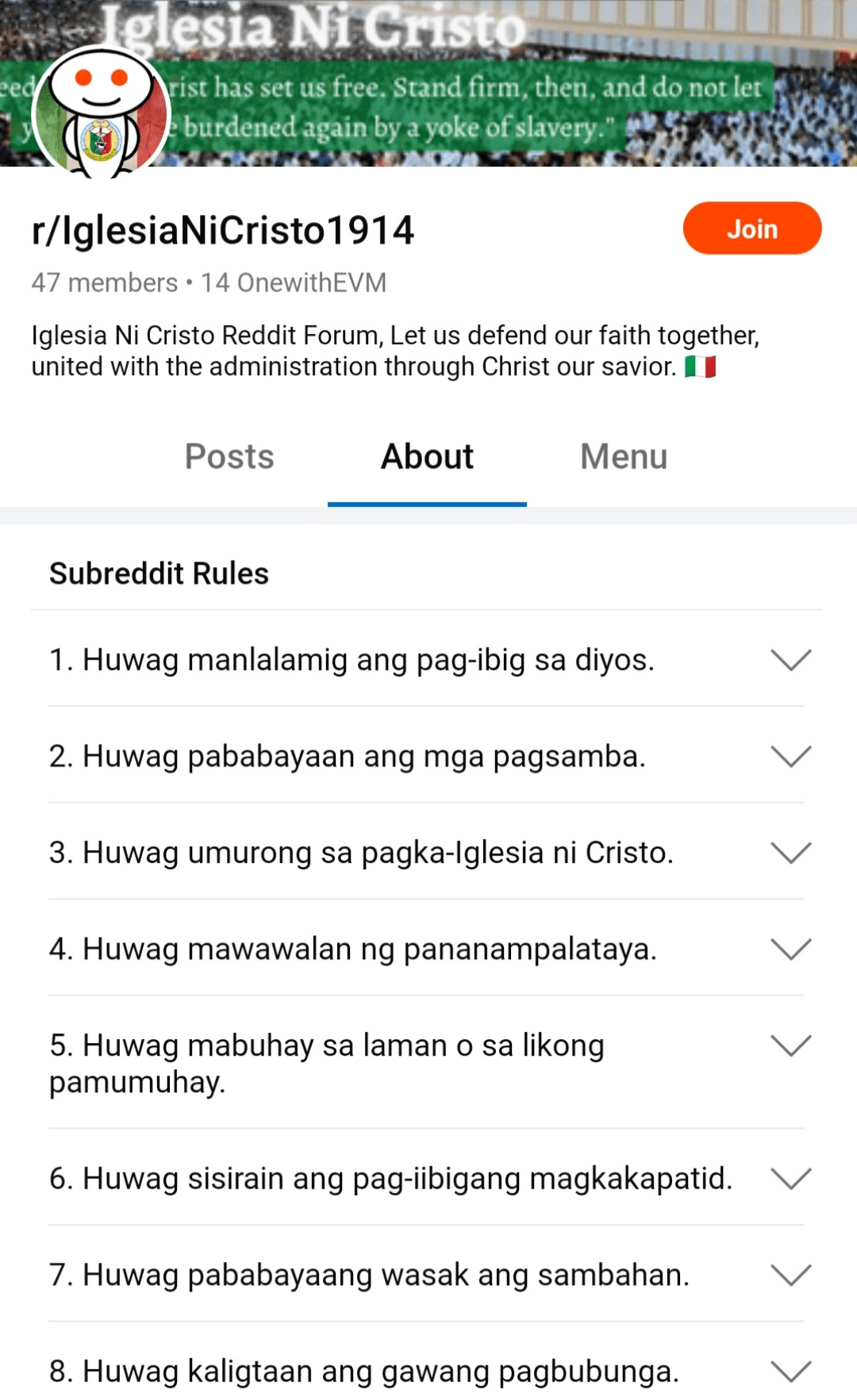
Task: Expand rule 5 about likong pamumuhay
Action: click(790, 1046)
